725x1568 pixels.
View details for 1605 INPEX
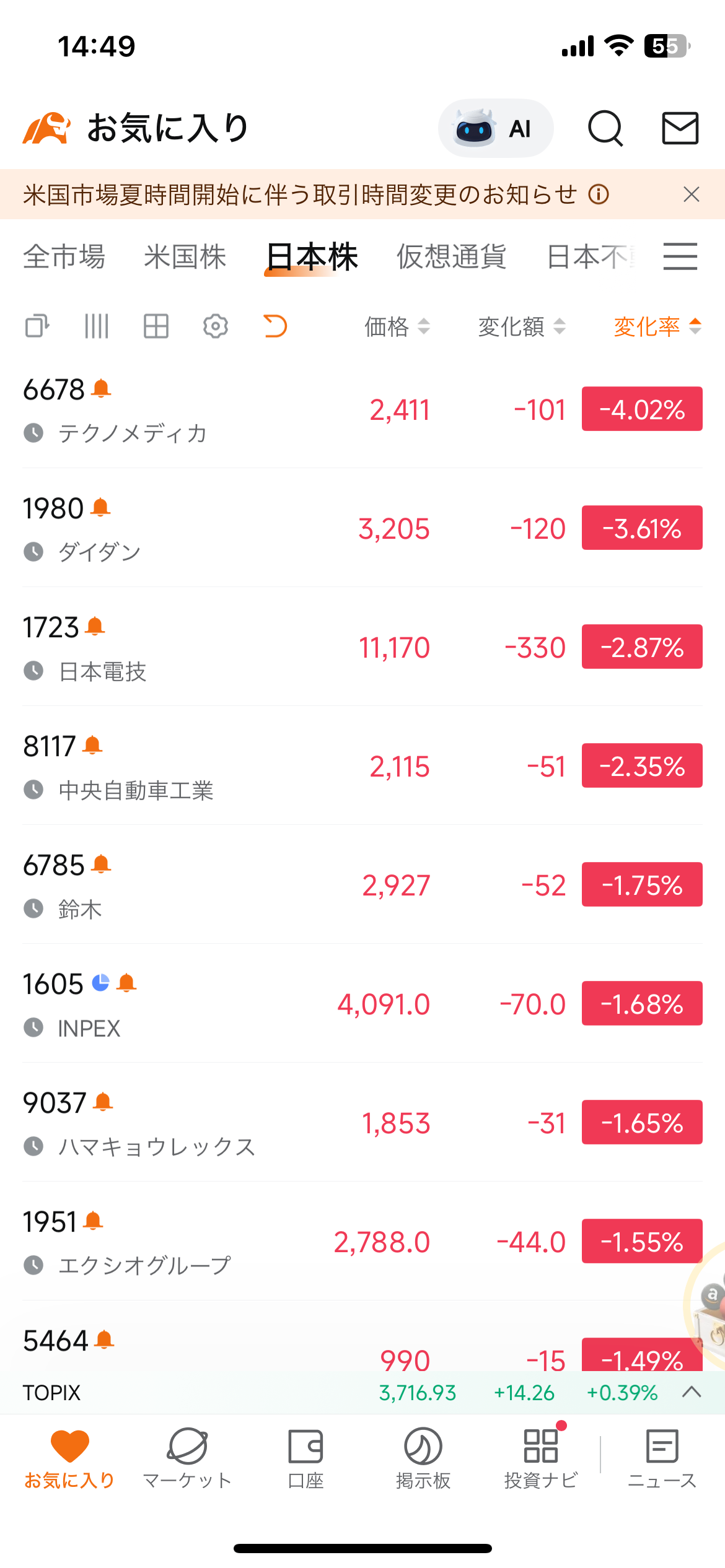pyautogui.click(x=186, y=1003)
